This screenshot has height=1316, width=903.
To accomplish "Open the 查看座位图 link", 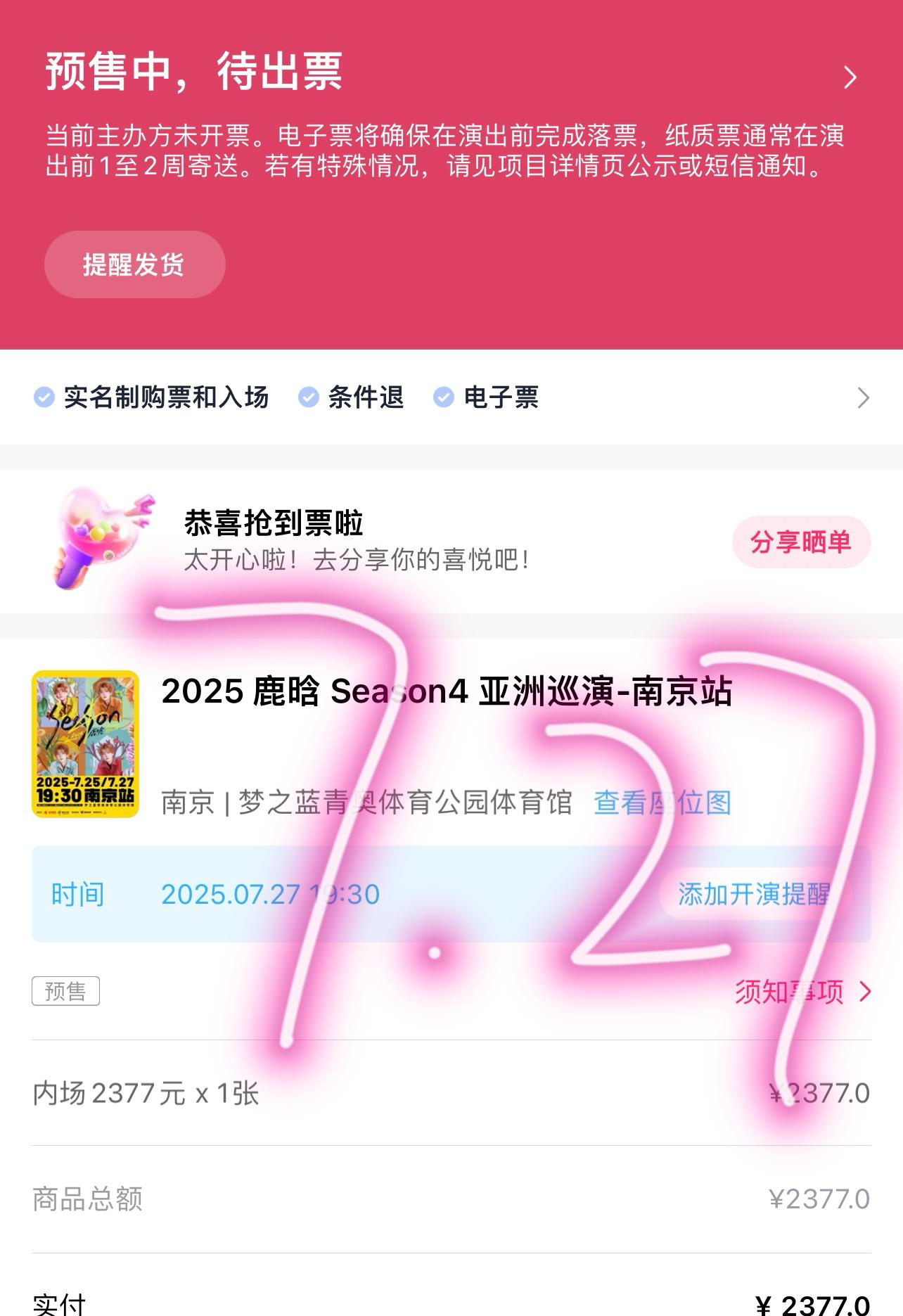I will tap(662, 803).
